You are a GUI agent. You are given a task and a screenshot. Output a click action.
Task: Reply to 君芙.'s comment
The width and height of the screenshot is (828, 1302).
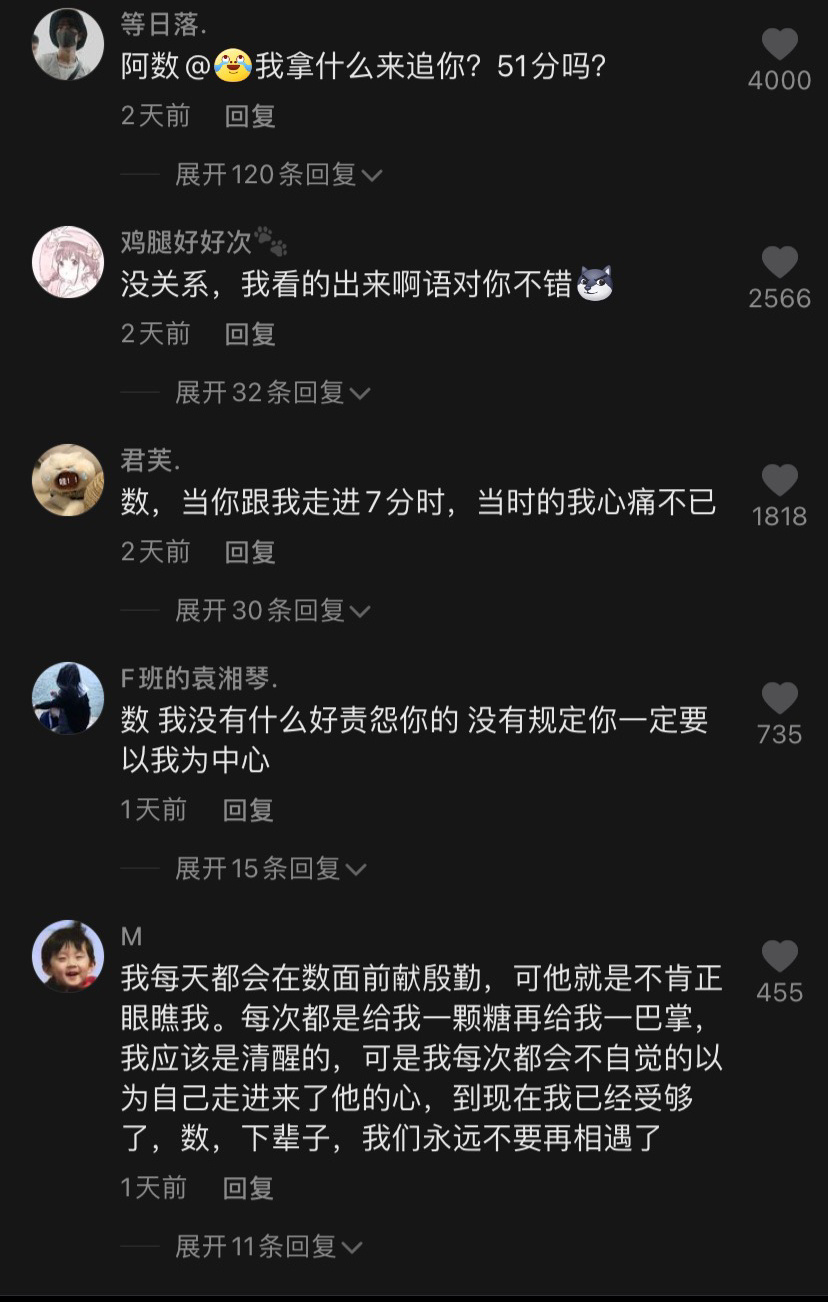pos(249,552)
